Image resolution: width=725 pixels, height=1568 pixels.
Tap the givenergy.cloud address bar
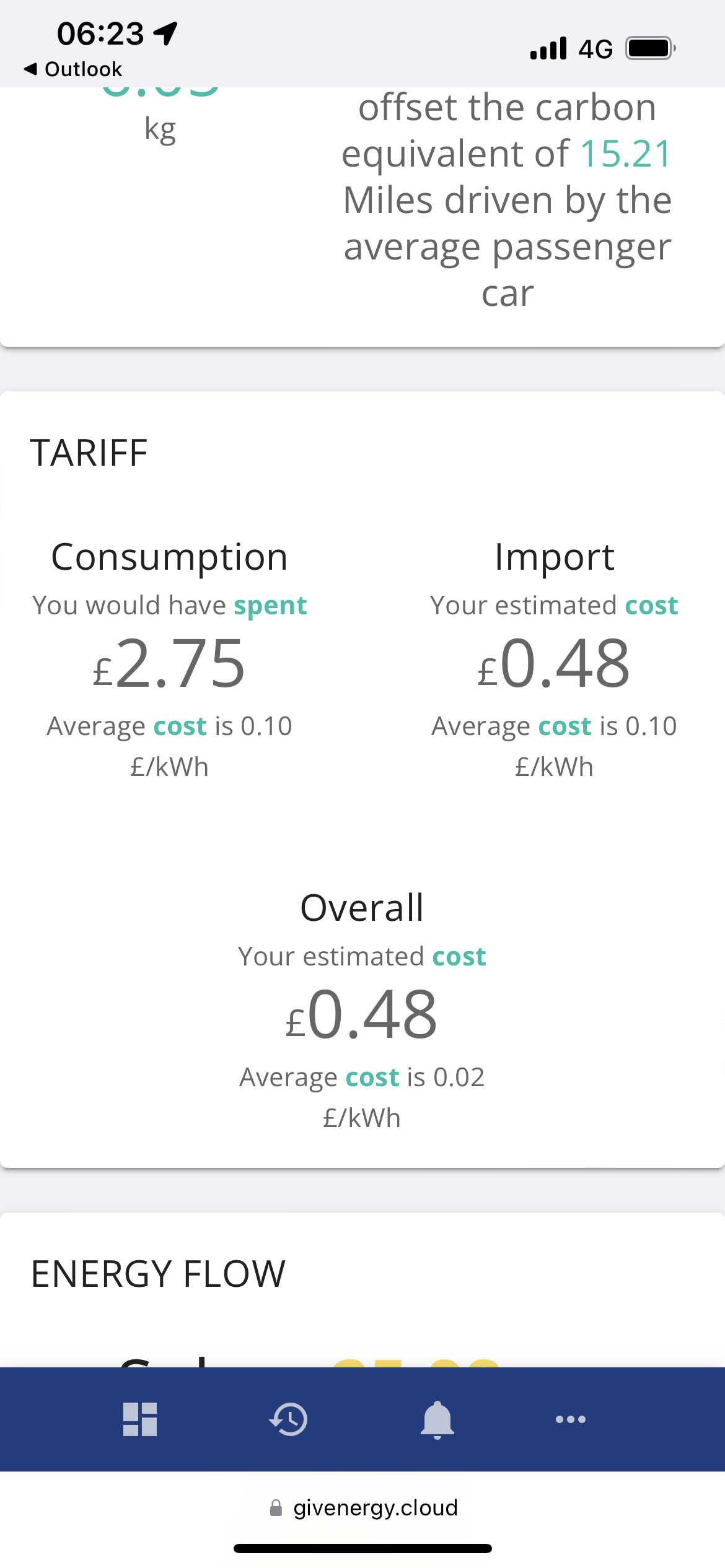pyautogui.click(x=364, y=1507)
